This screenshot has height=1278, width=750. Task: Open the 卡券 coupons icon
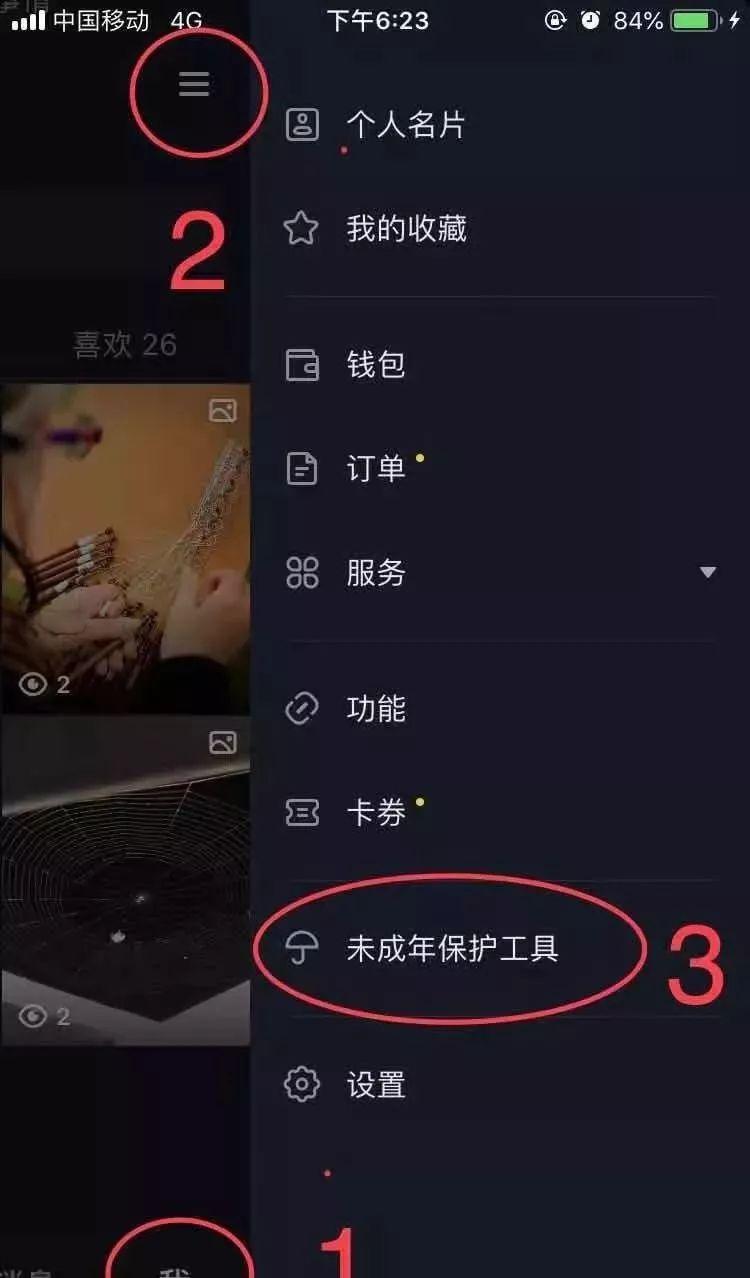tap(301, 813)
